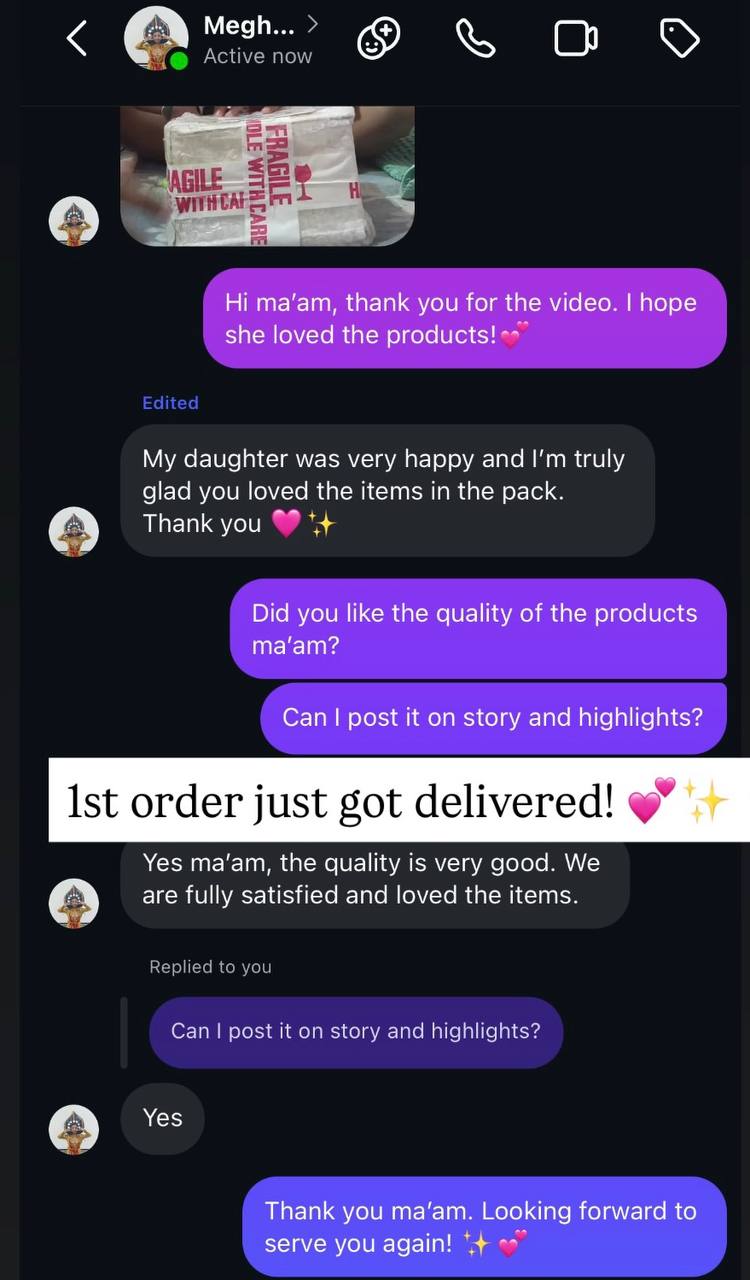Tap the 'Active now' status text
Image resolution: width=750 pixels, height=1280 pixels.
(258, 56)
